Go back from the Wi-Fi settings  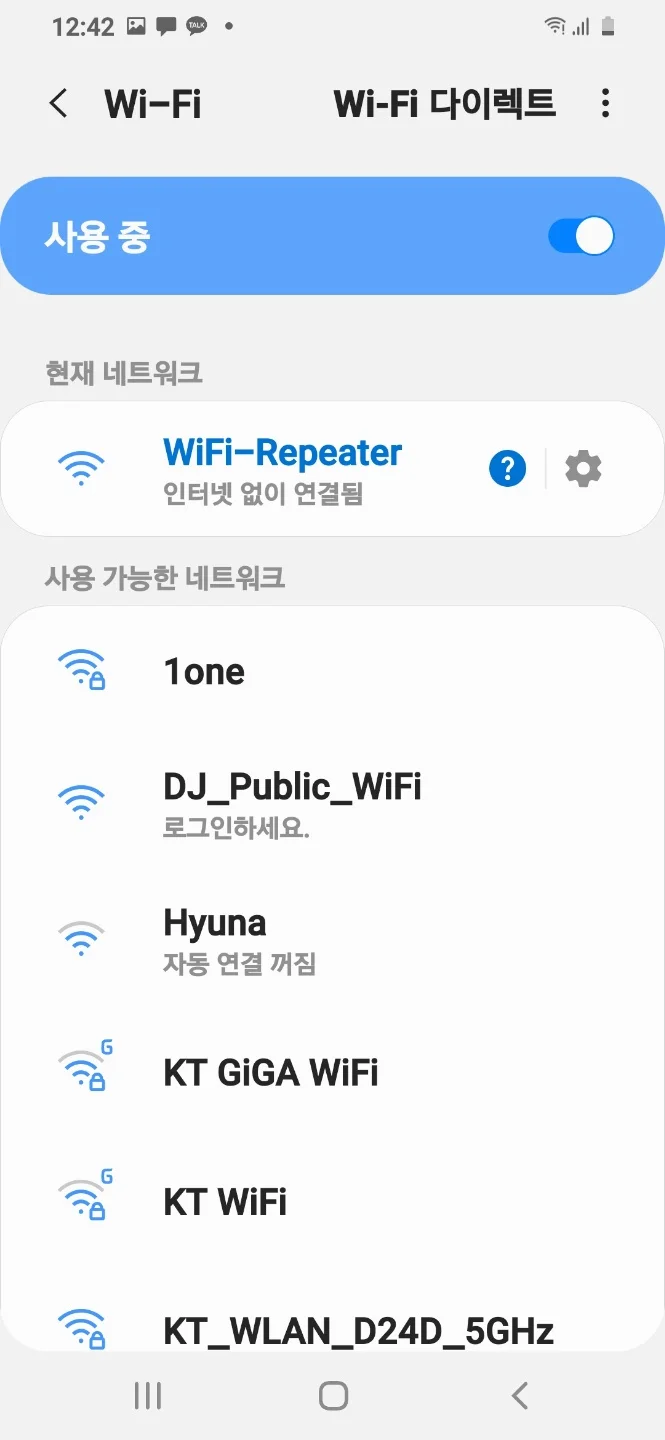pyautogui.click(x=59, y=103)
